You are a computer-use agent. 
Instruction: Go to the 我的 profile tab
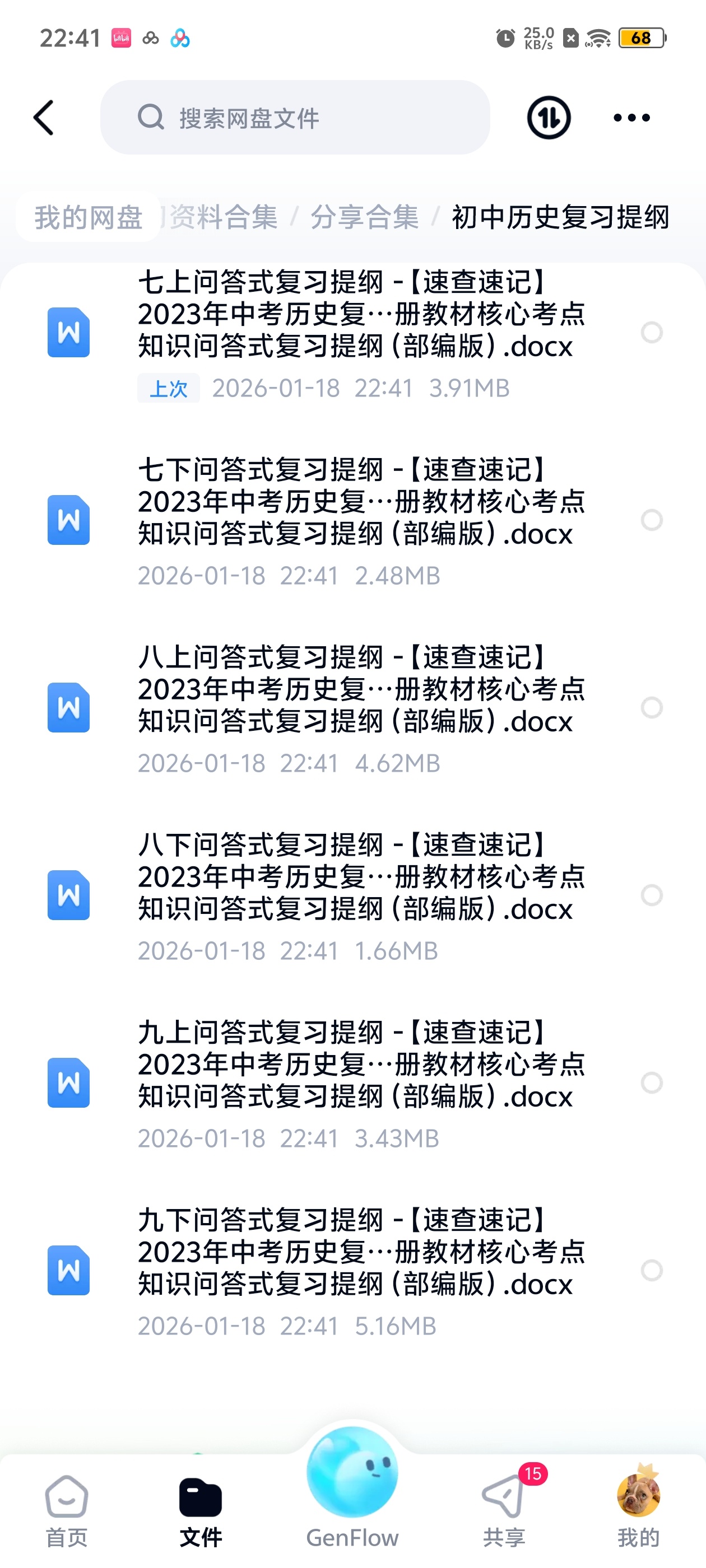tap(638, 1511)
